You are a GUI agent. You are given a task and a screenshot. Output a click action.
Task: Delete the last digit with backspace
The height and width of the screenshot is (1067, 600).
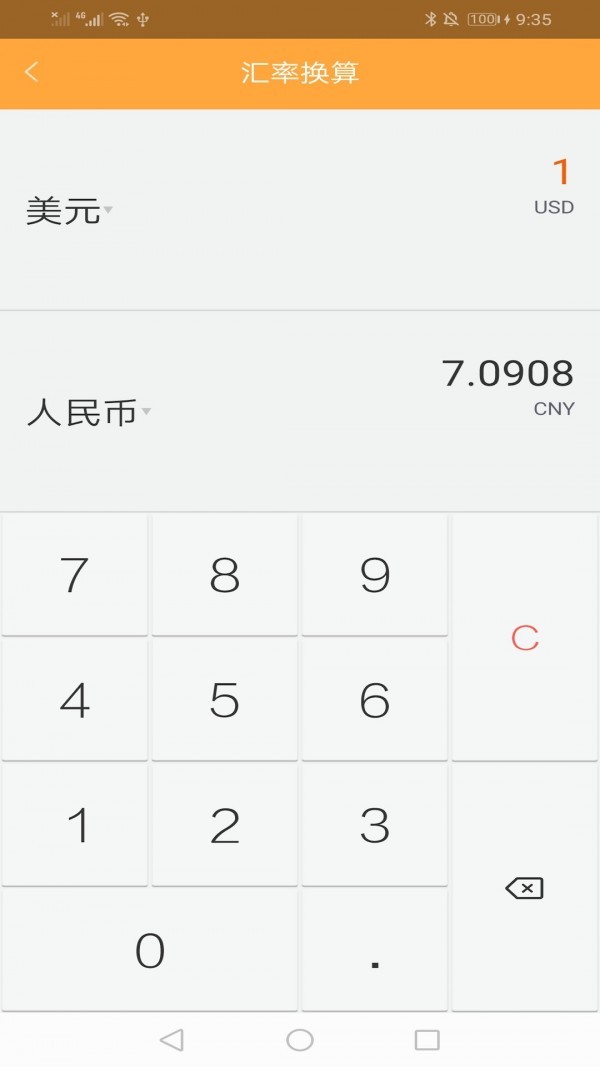click(x=525, y=888)
